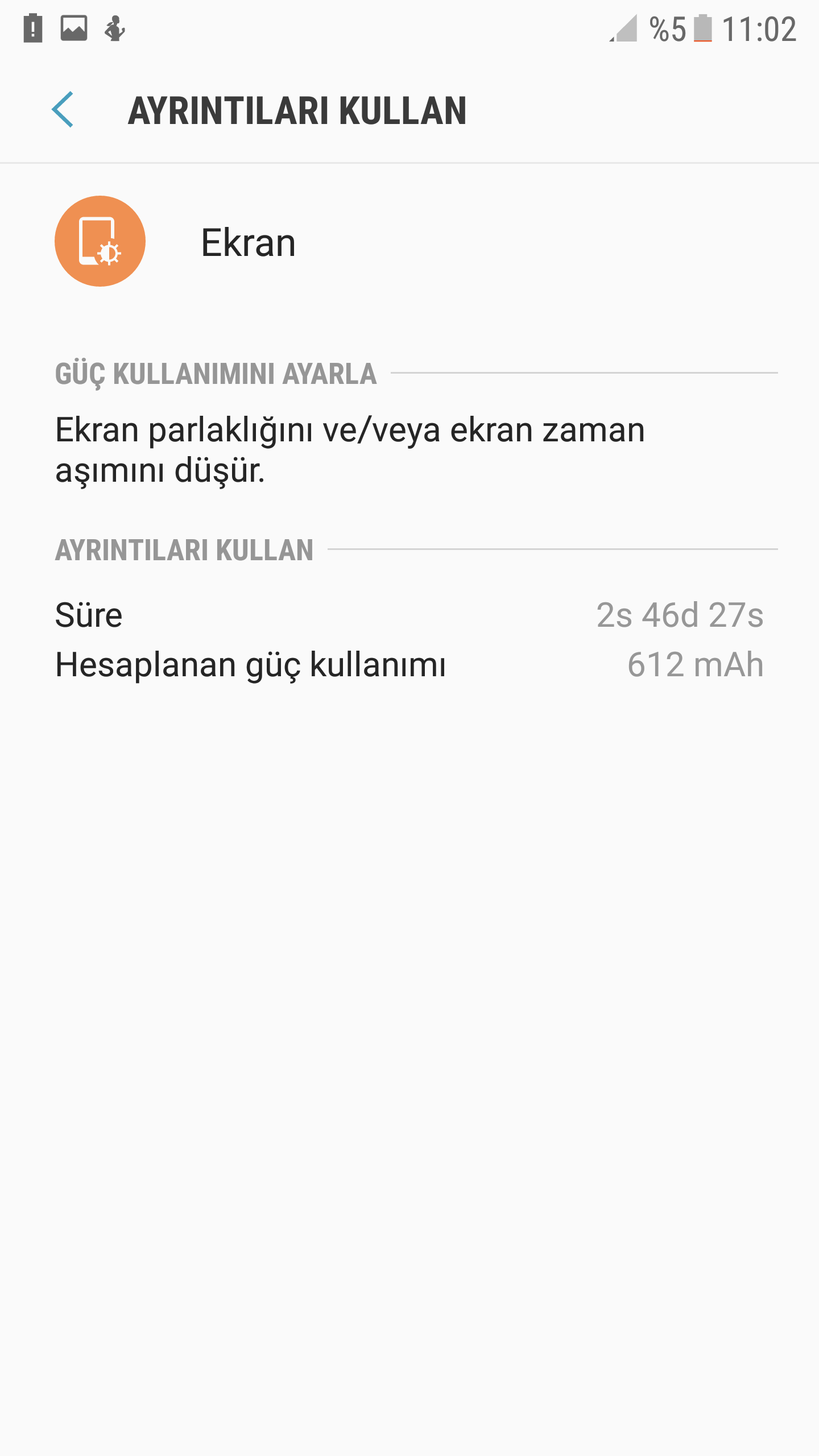Go back from Ayrıntıları Kullan screen

63,109
